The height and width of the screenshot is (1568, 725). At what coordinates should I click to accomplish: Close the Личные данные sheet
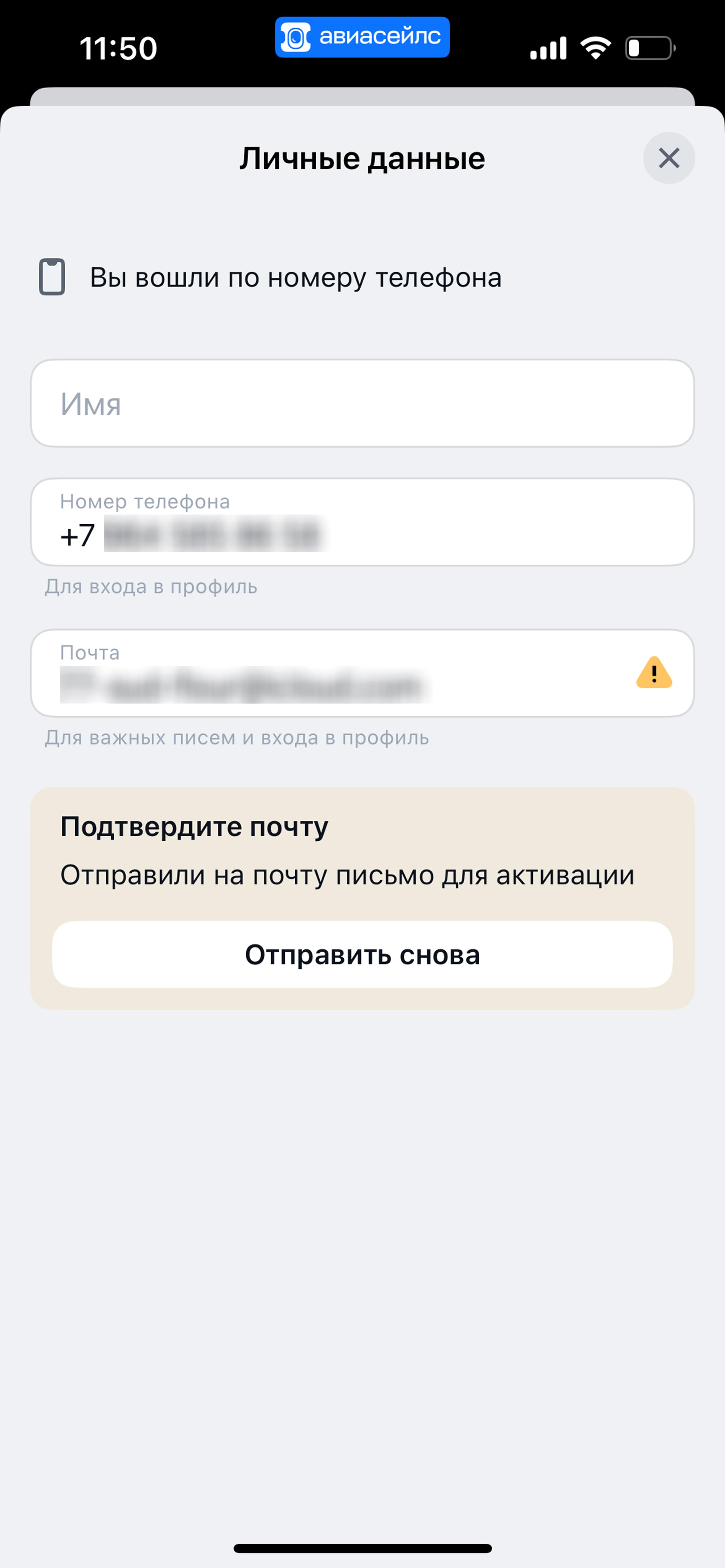pos(668,158)
